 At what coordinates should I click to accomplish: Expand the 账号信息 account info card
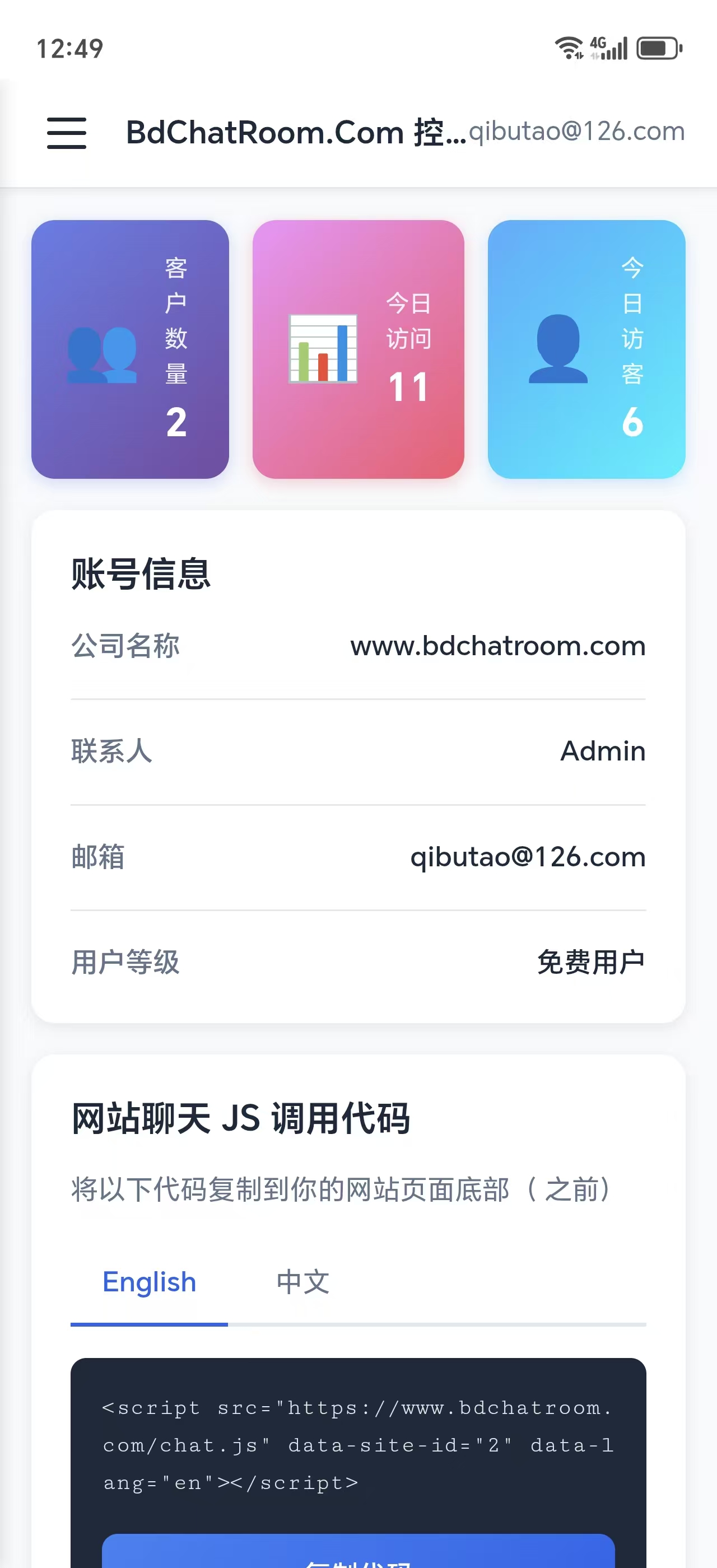tap(141, 573)
